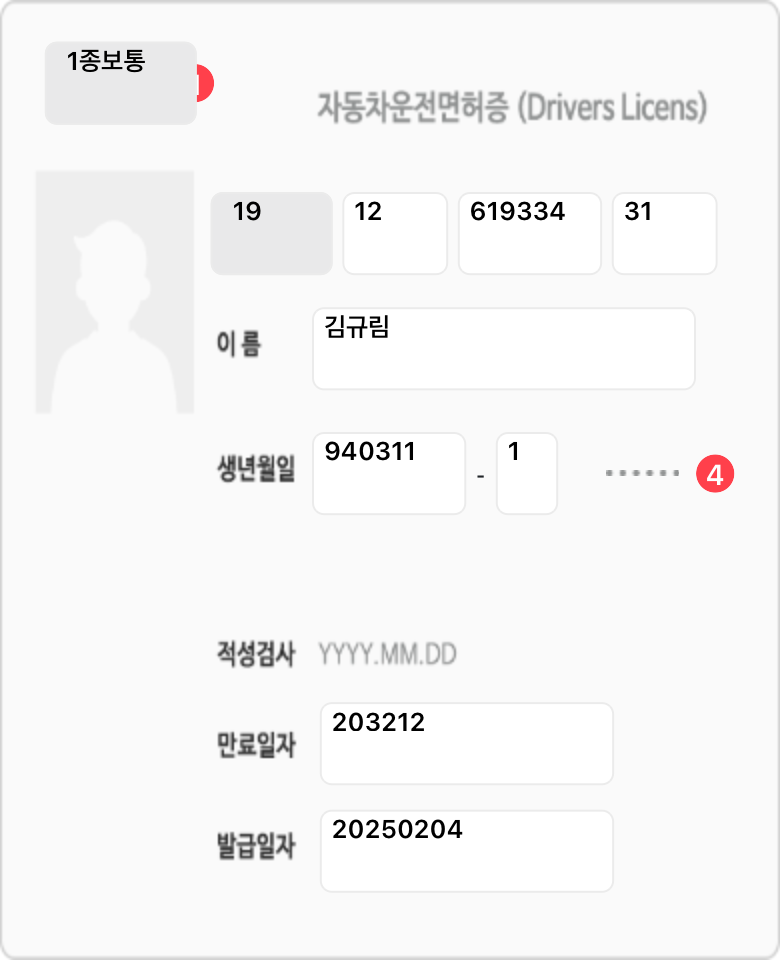The height and width of the screenshot is (960, 780).
Task: Open the region code selector showing 19
Action: click(271, 233)
